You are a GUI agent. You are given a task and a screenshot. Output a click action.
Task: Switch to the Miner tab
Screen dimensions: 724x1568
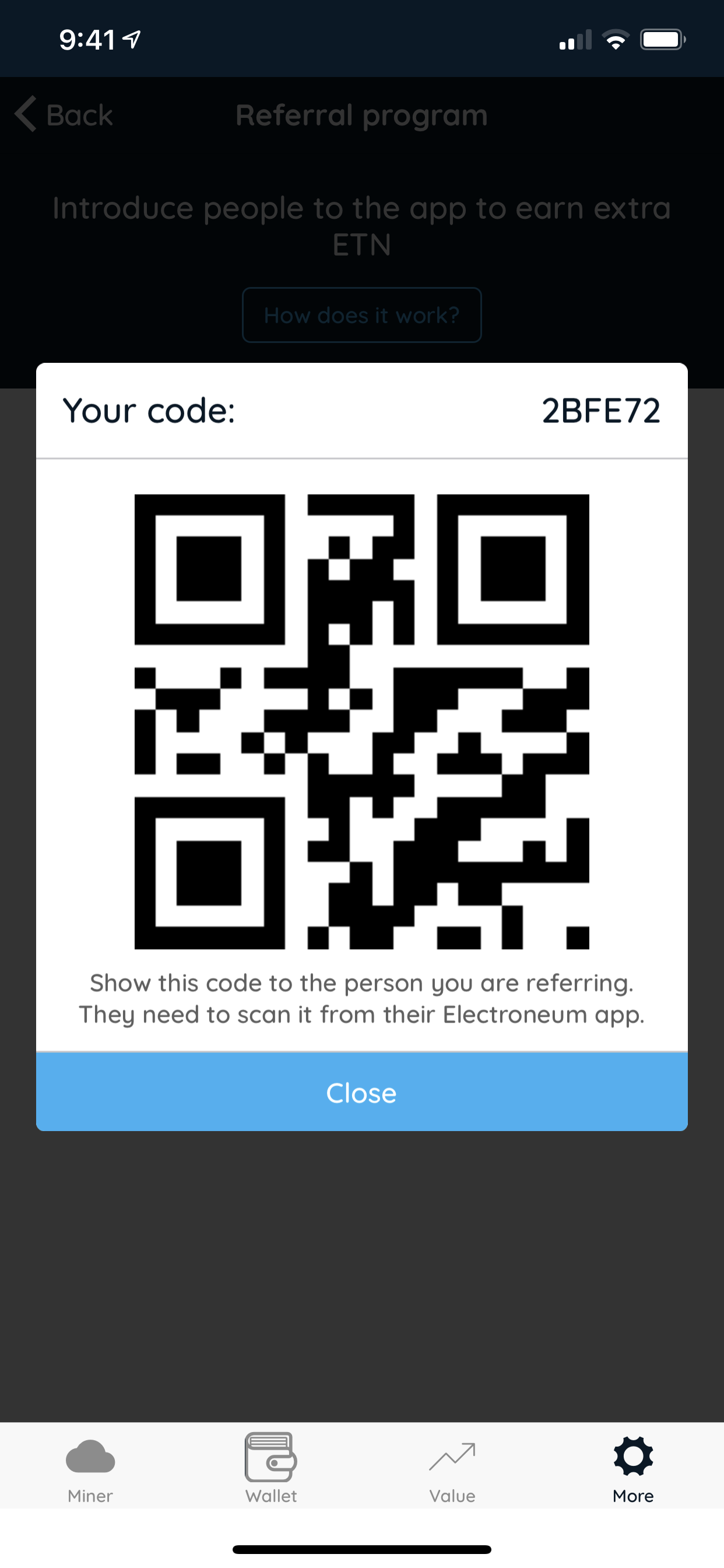(x=90, y=1468)
